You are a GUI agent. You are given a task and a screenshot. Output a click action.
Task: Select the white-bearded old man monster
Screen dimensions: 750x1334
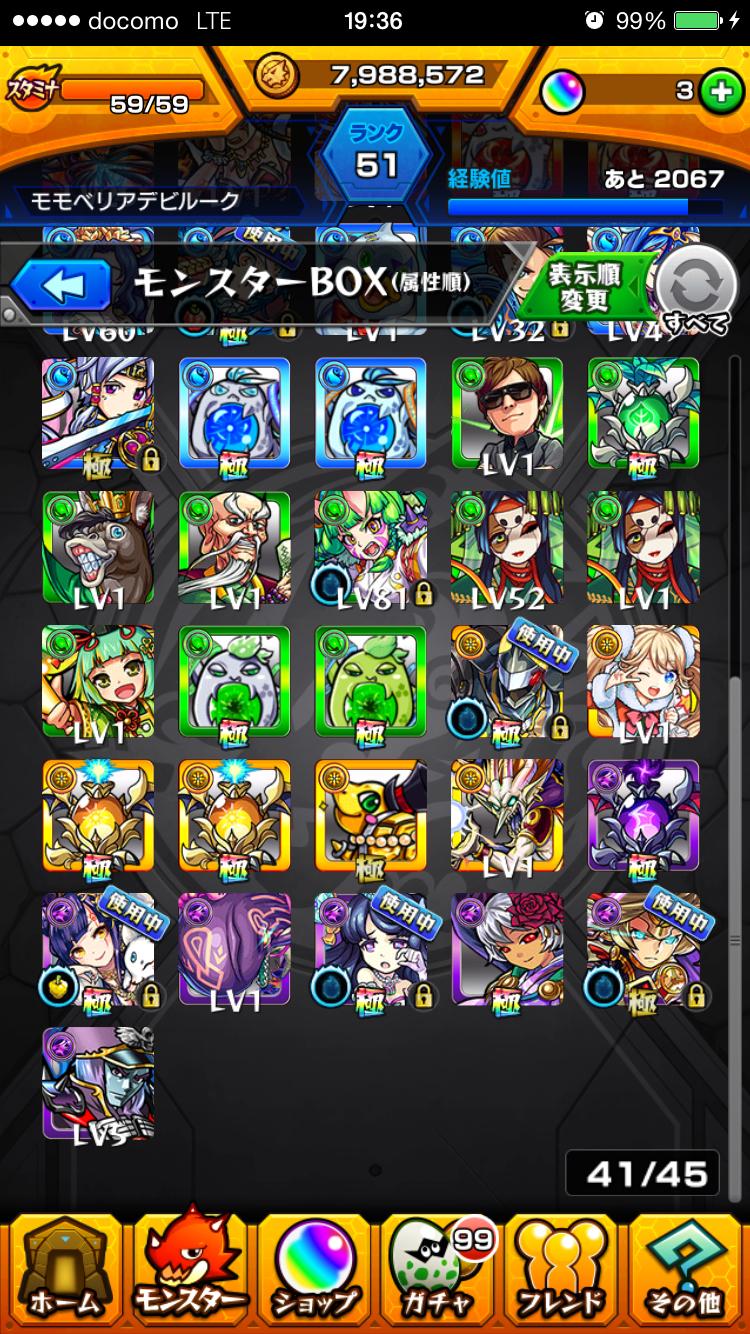click(234, 547)
